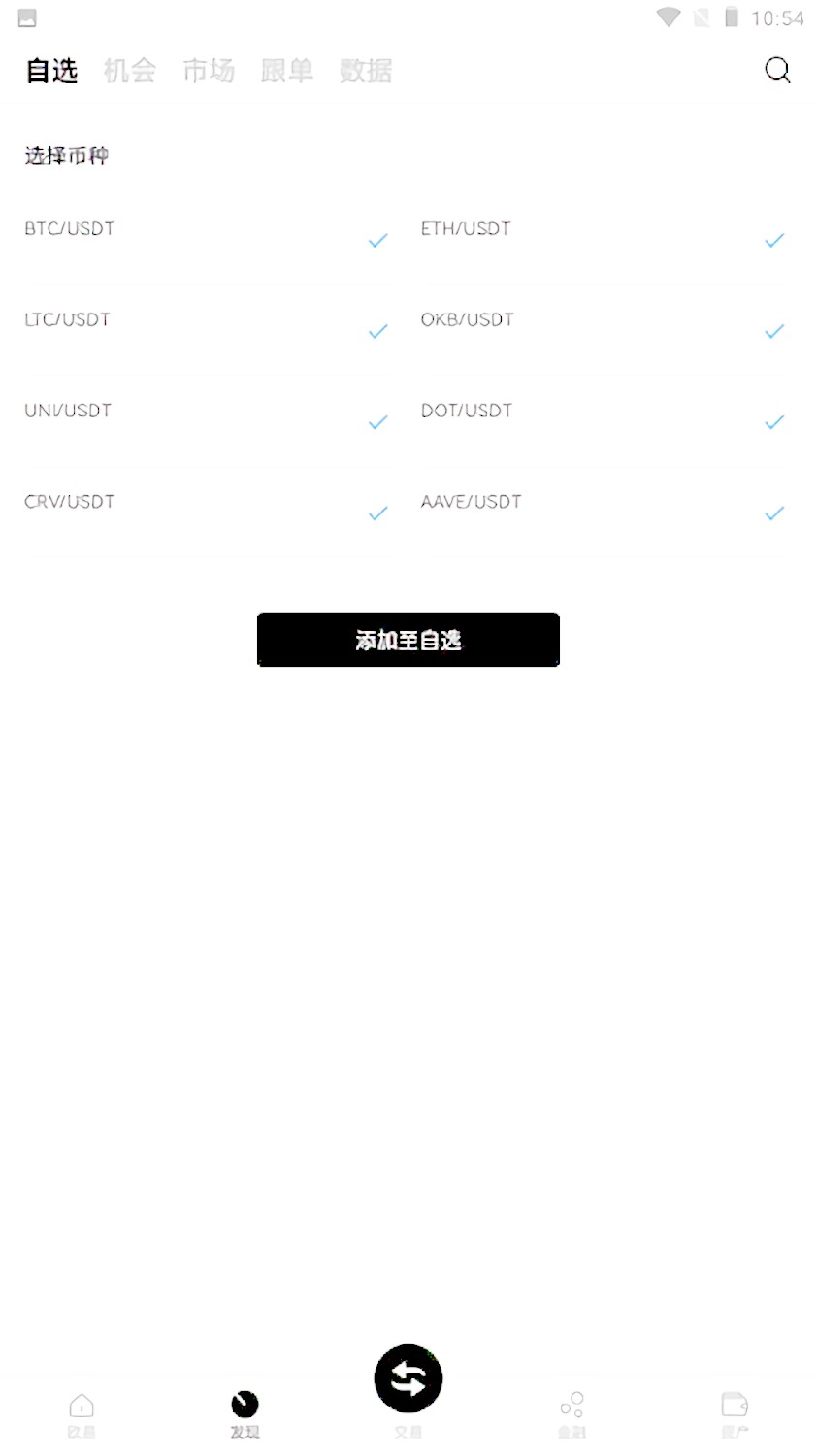Viewport: 817px width, 1456px height.
Task: Open the 发现 tab in the bottom bar
Action: point(245,1413)
